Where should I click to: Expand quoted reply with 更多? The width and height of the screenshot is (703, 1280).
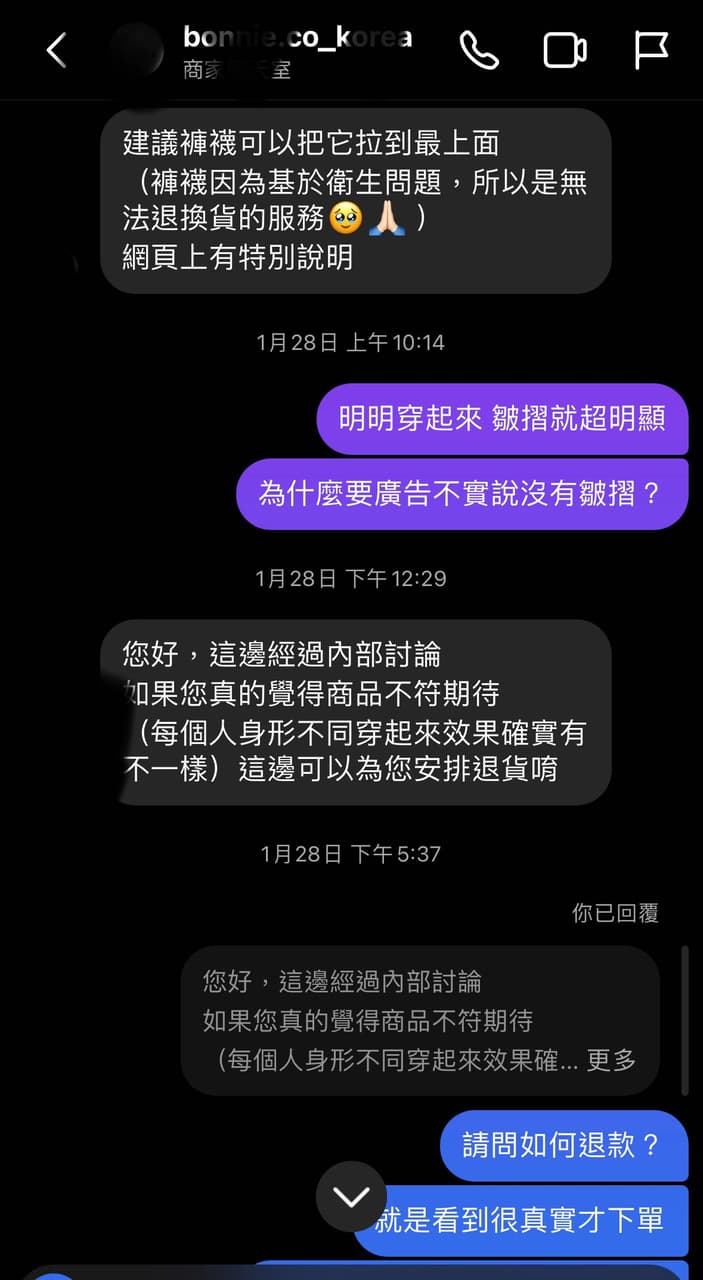pos(611,1060)
